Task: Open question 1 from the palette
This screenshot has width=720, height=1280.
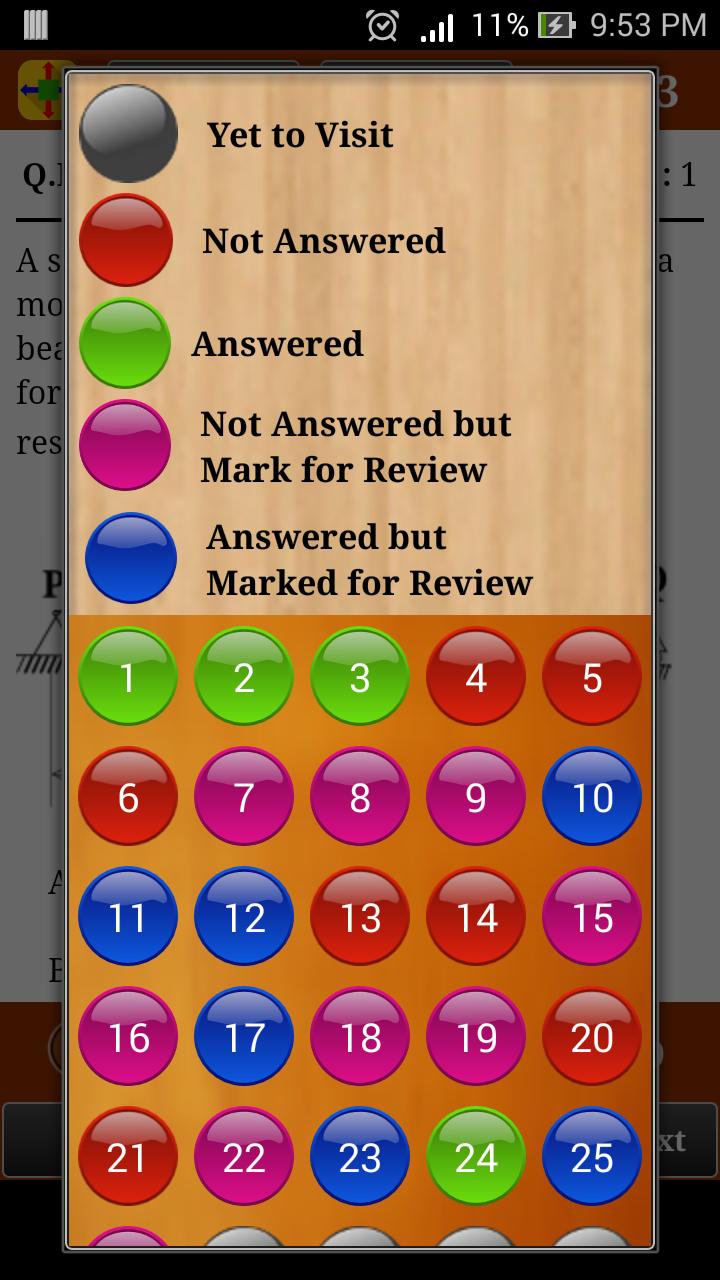Action: coord(128,676)
